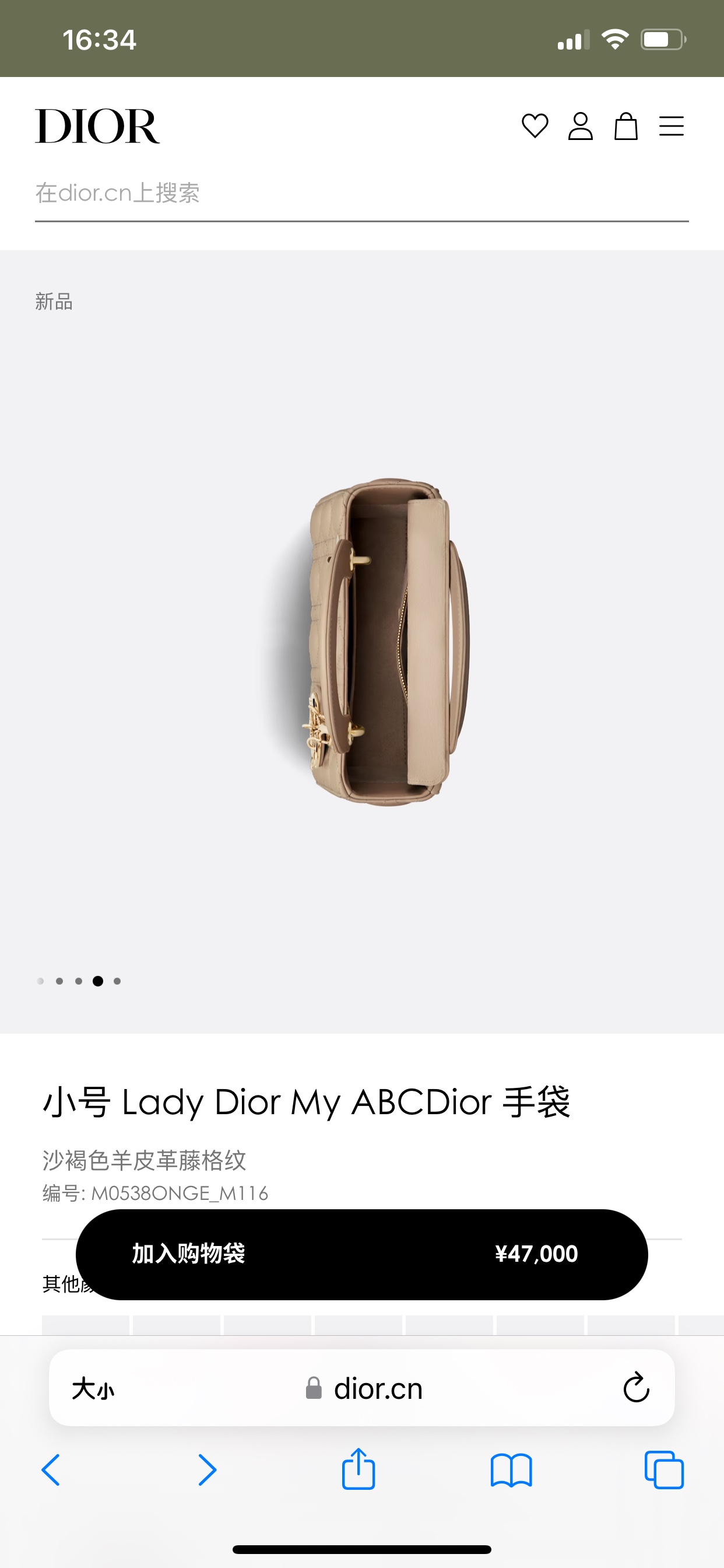View the shopping bag
Image resolution: width=724 pixels, height=1568 pixels.
point(625,126)
